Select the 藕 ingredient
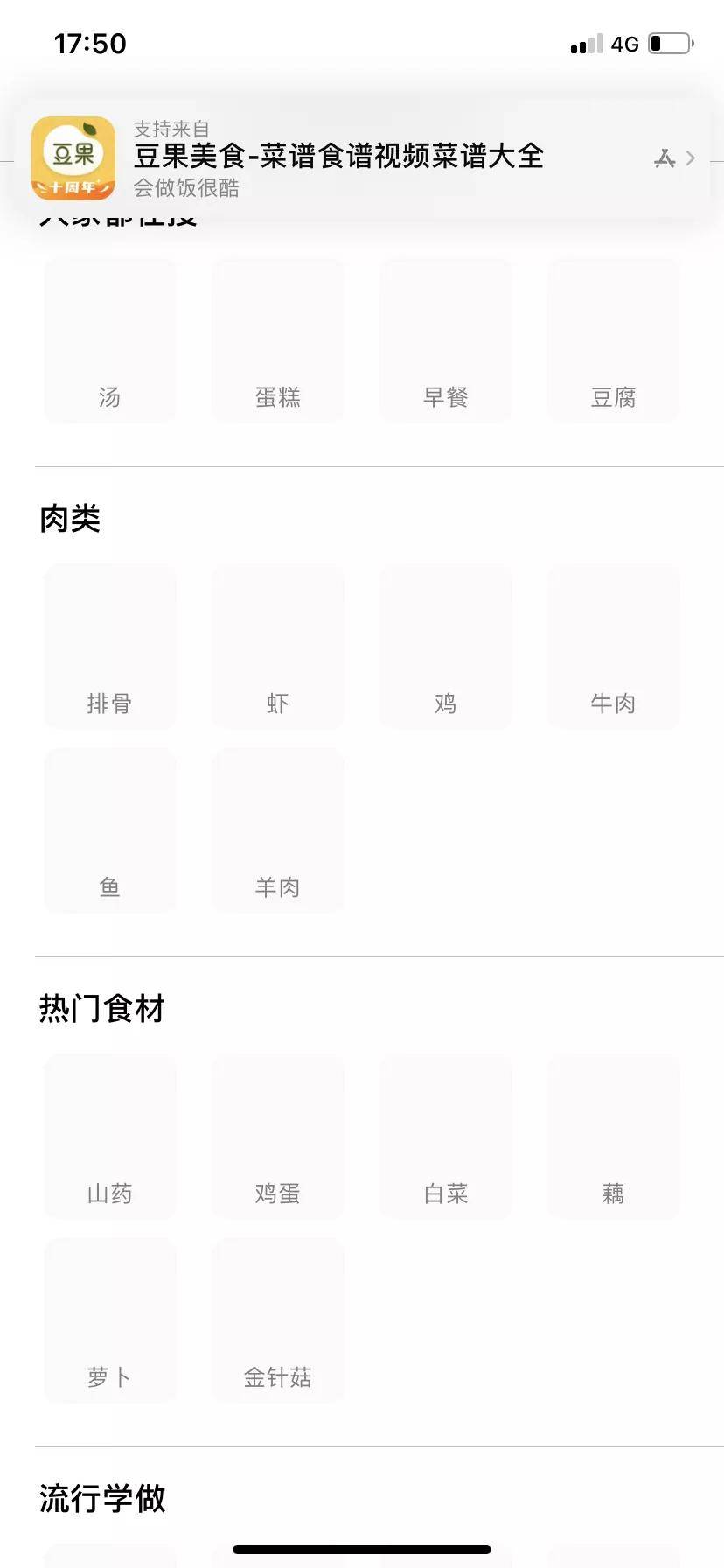This screenshot has width=724, height=1568. coord(614,1137)
